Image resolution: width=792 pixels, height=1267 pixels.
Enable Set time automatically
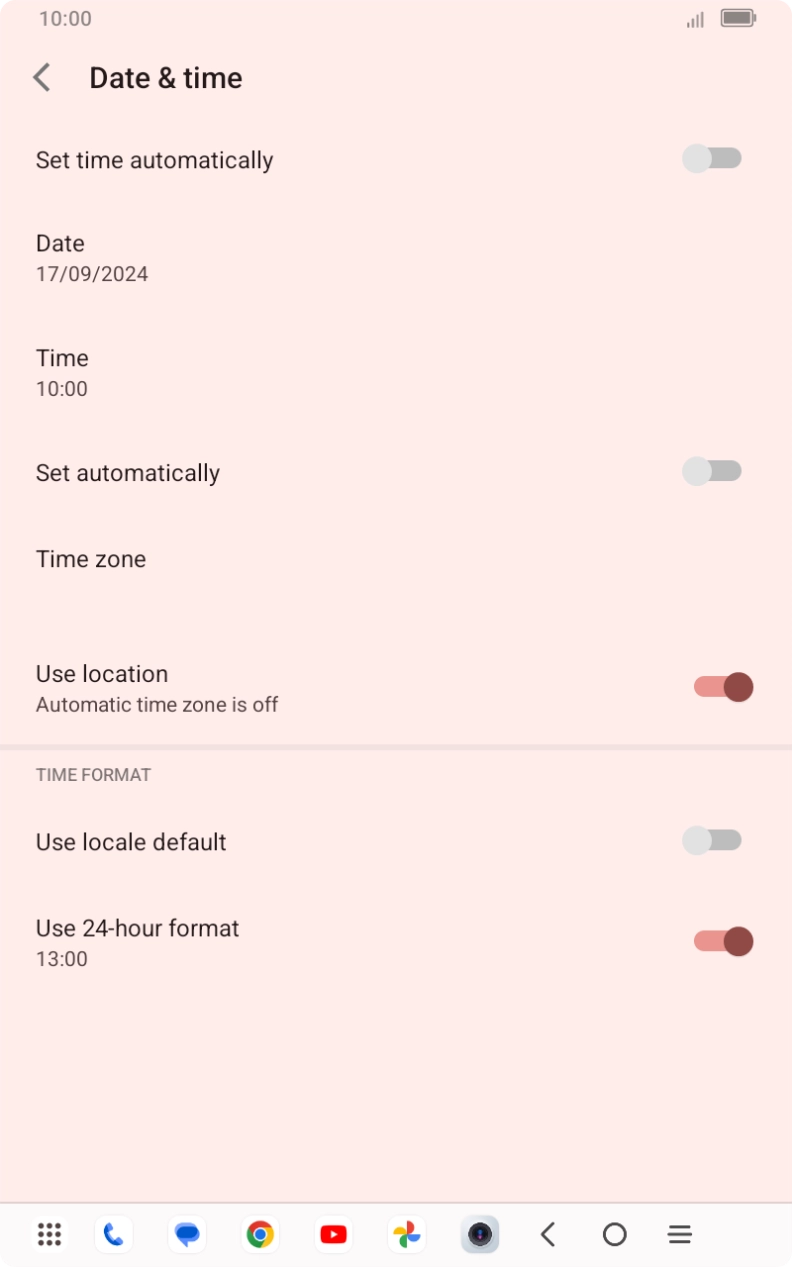click(712, 158)
